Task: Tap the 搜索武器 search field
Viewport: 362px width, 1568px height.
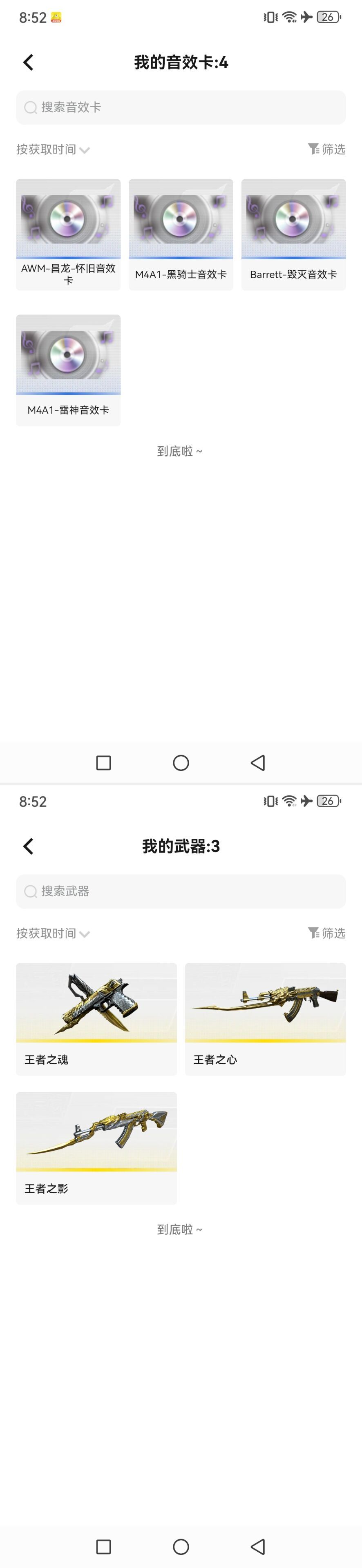Action: 181,892
